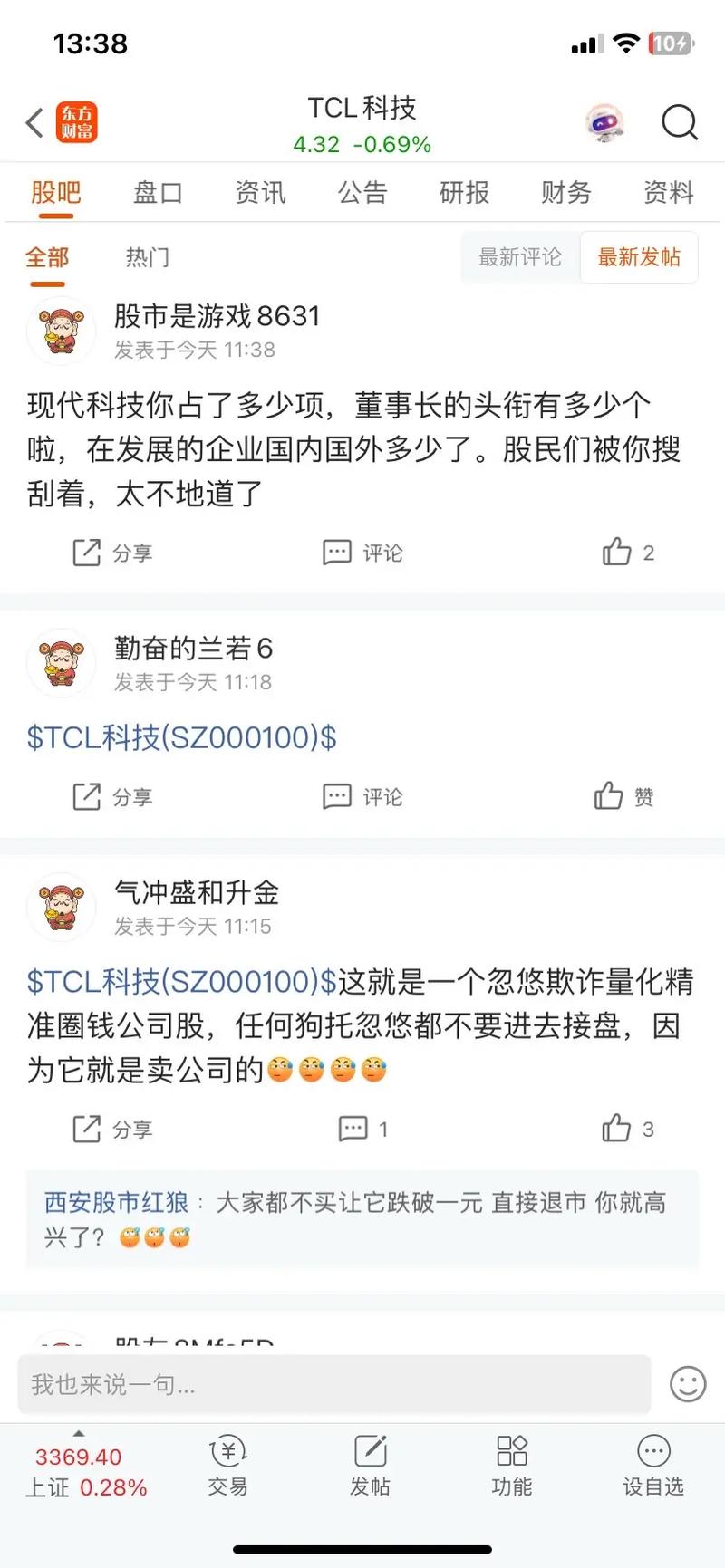Open the 资讯 section
Image resolution: width=725 pixels, height=1568 pixels.
coord(260,192)
